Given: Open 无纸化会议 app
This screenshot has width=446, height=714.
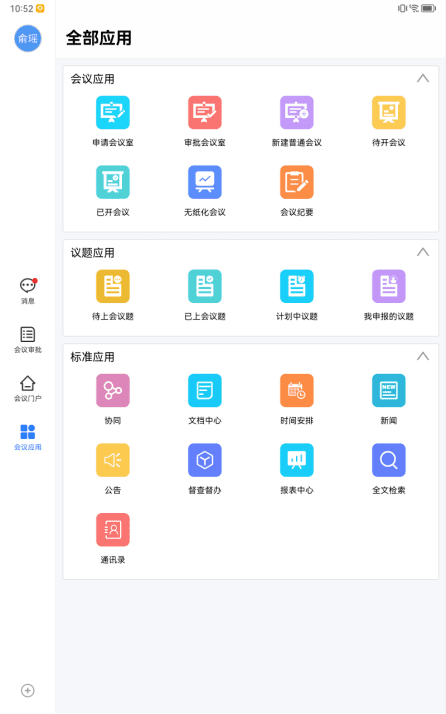Looking at the screenshot, I should [205, 191].
